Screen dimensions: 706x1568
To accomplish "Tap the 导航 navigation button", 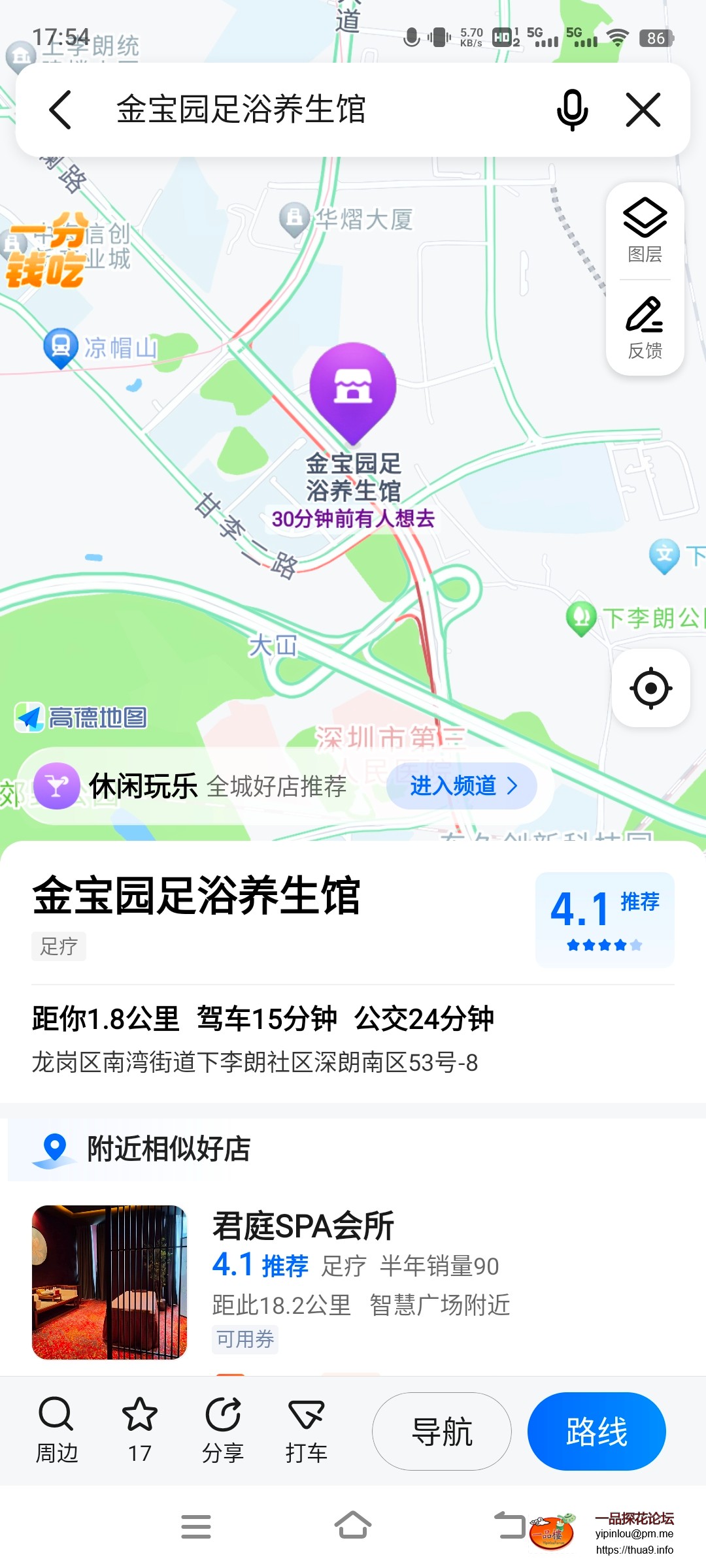I will click(441, 1430).
